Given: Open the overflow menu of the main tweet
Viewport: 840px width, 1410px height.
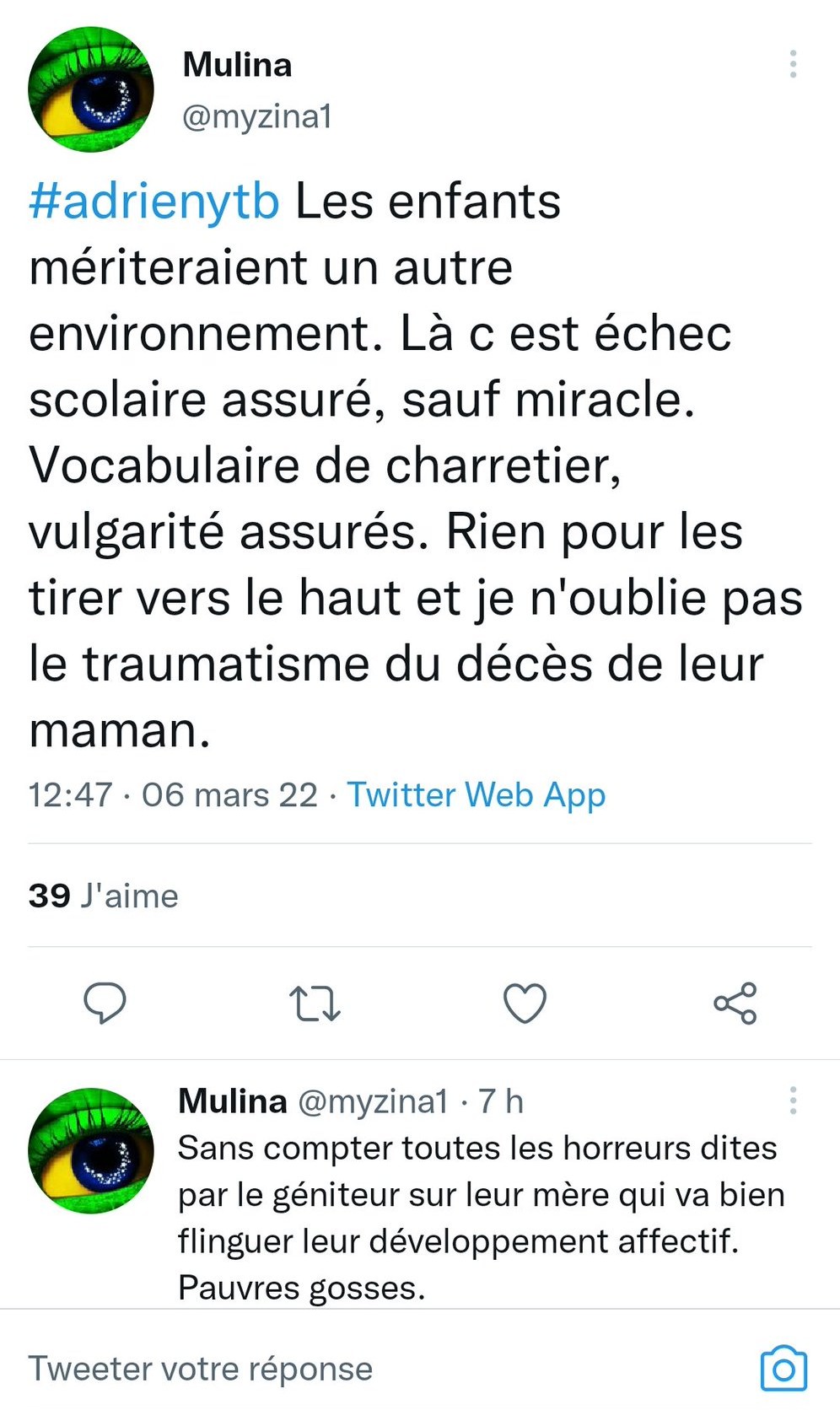Looking at the screenshot, I should (793, 64).
